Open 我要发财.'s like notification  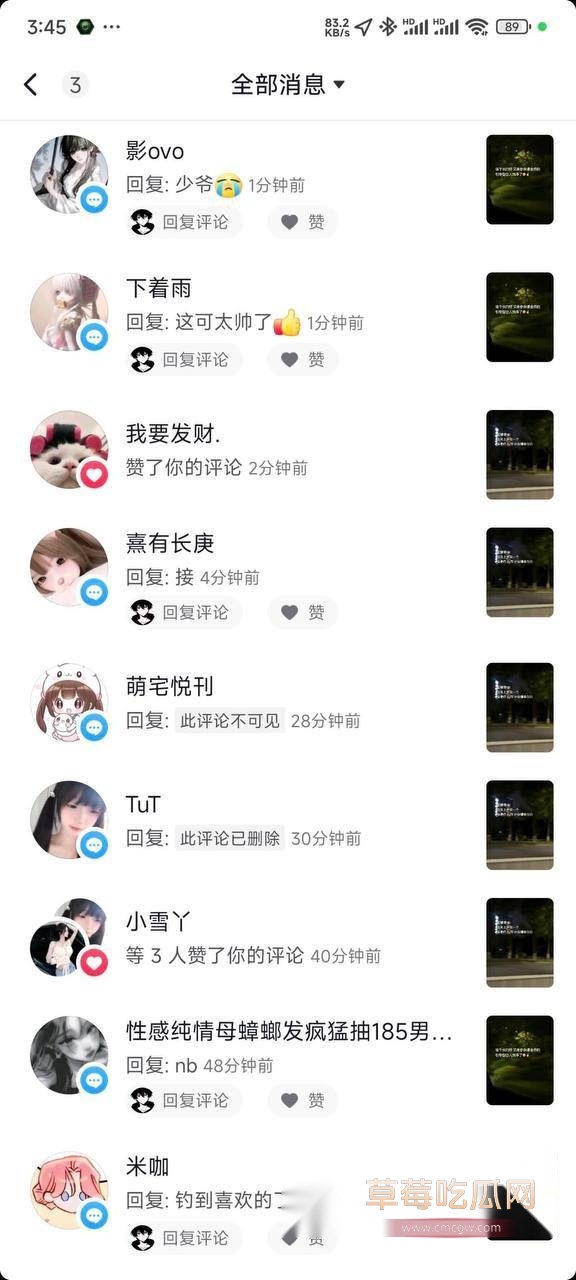tap(288, 450)
